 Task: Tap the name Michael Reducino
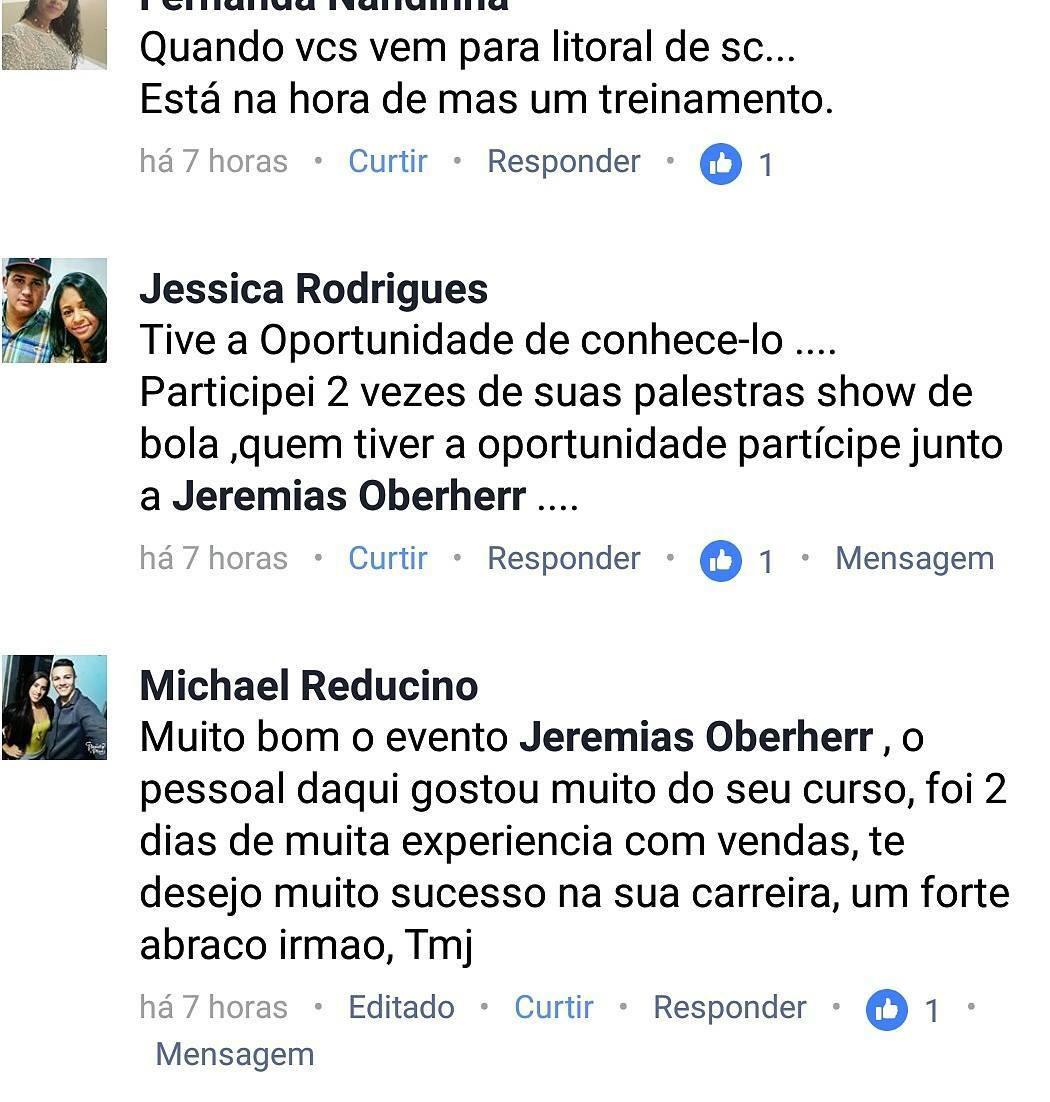click(309, 686)
